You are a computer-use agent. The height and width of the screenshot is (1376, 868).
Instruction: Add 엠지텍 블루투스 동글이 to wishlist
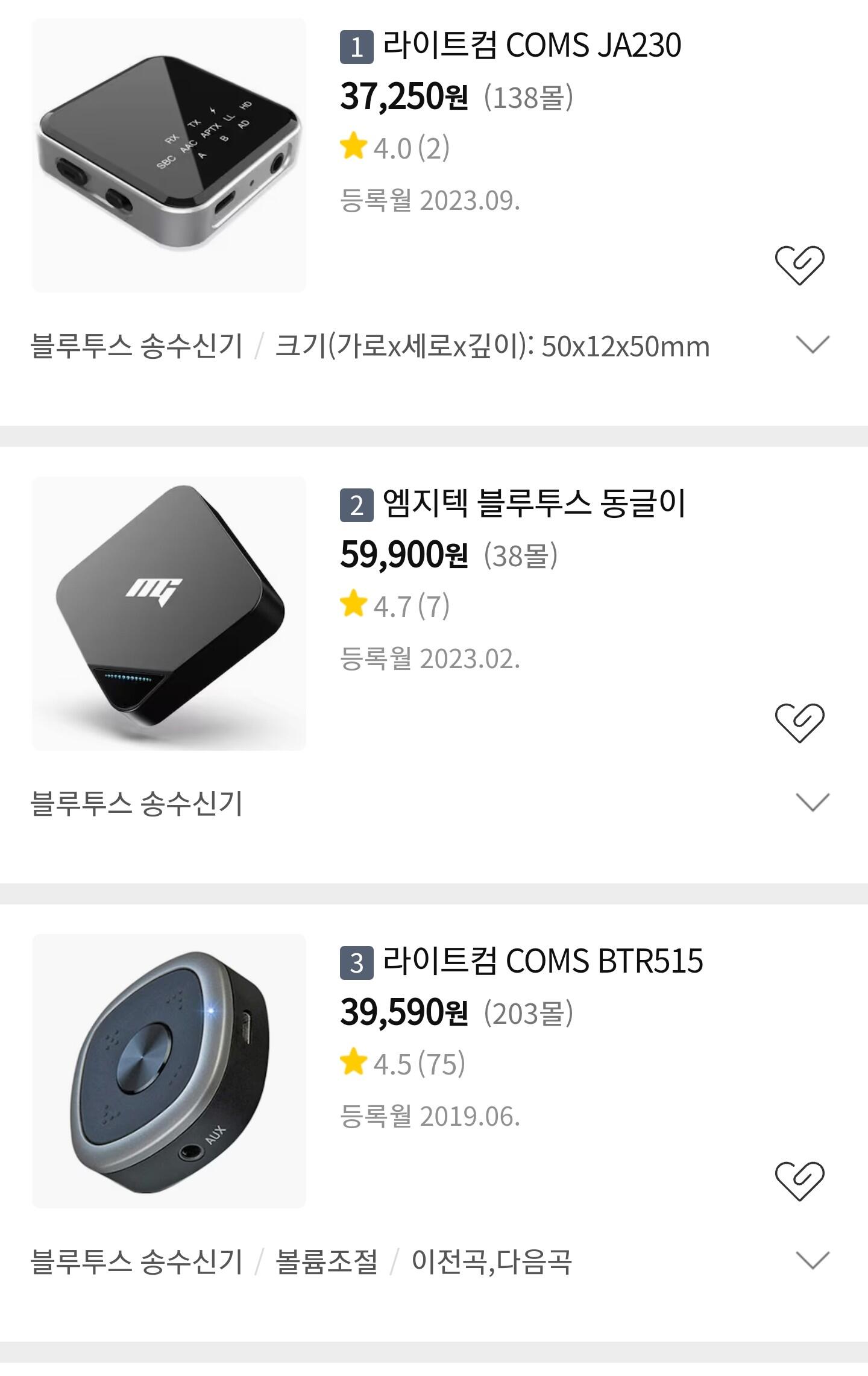click(799, 722)
